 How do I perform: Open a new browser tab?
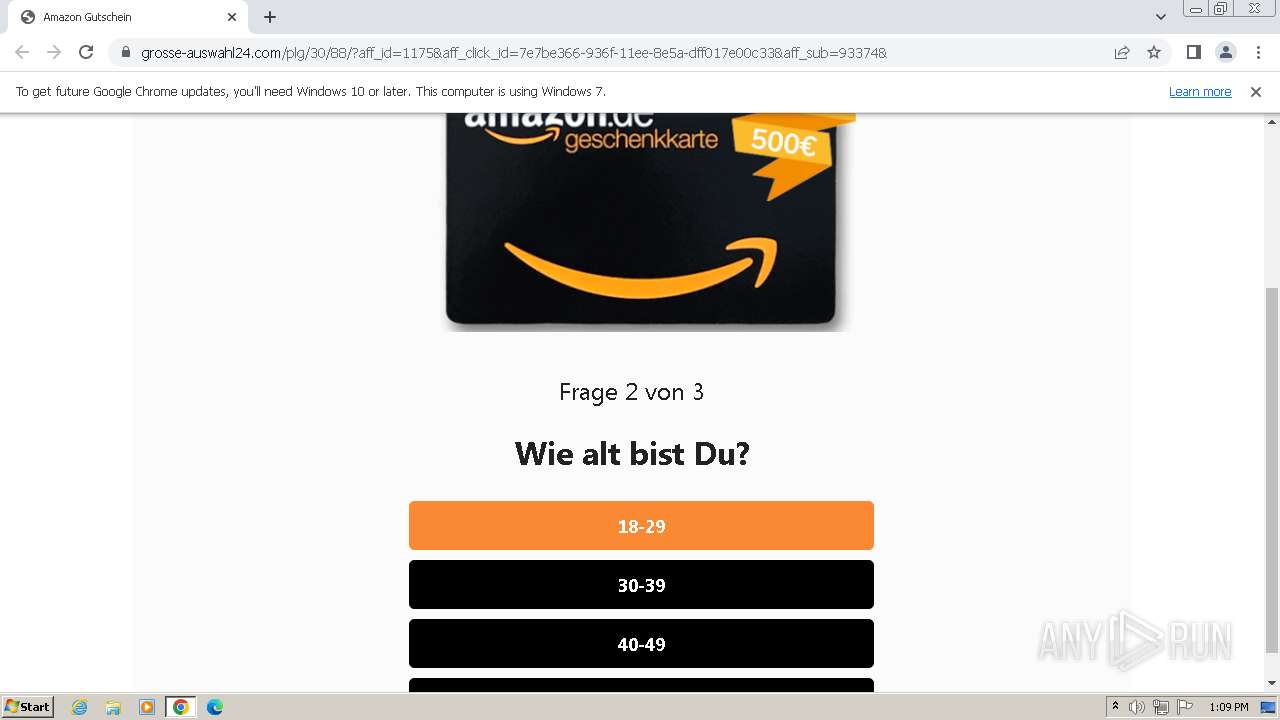pos(270,17)
